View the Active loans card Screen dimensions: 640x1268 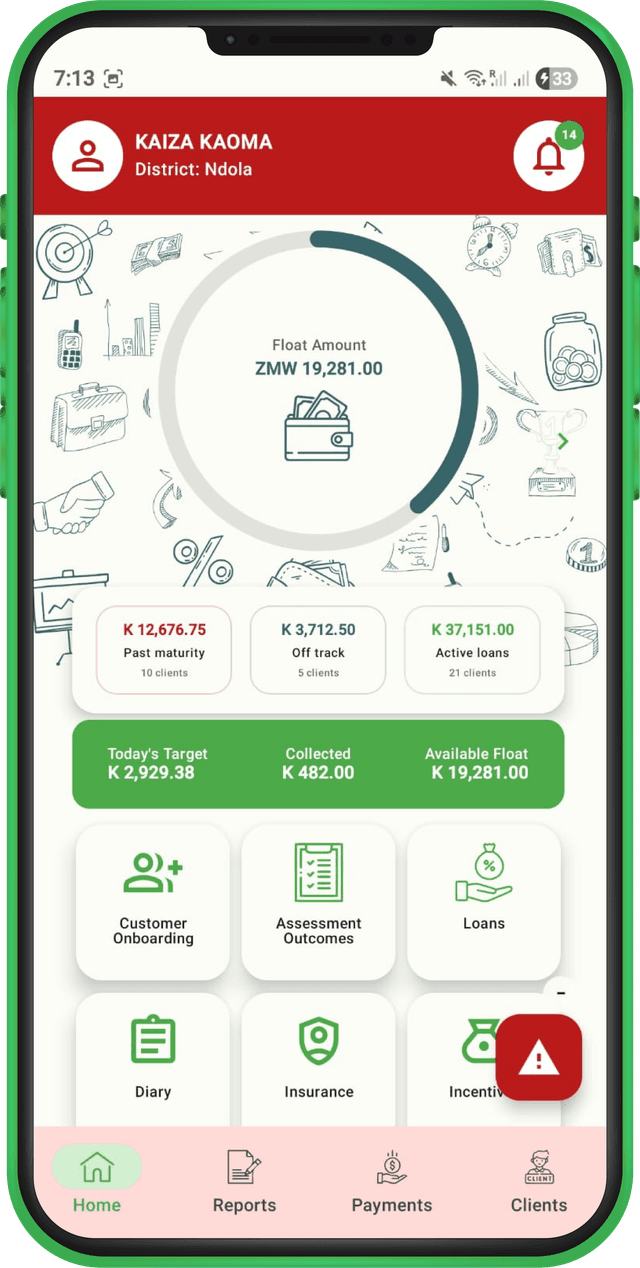(472, 650)
